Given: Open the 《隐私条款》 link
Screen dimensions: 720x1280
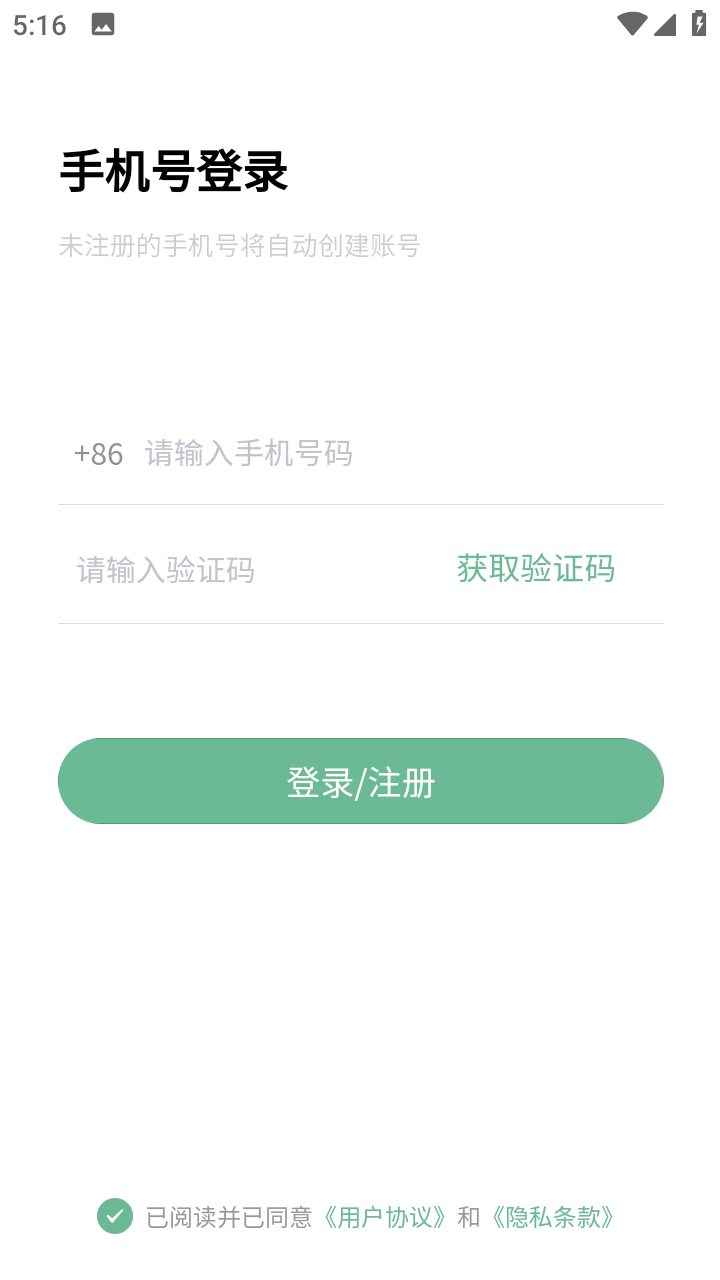Looking at the screenshot, I should point(553,1217).
